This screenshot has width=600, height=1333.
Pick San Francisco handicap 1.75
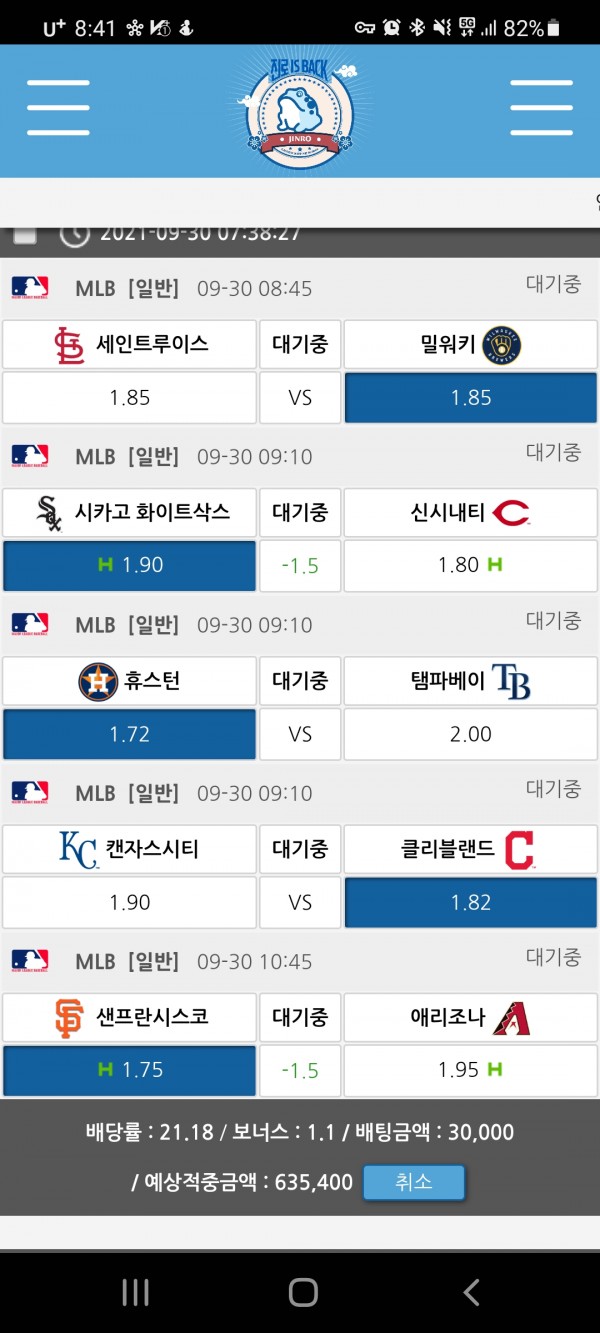[129, 1070]
